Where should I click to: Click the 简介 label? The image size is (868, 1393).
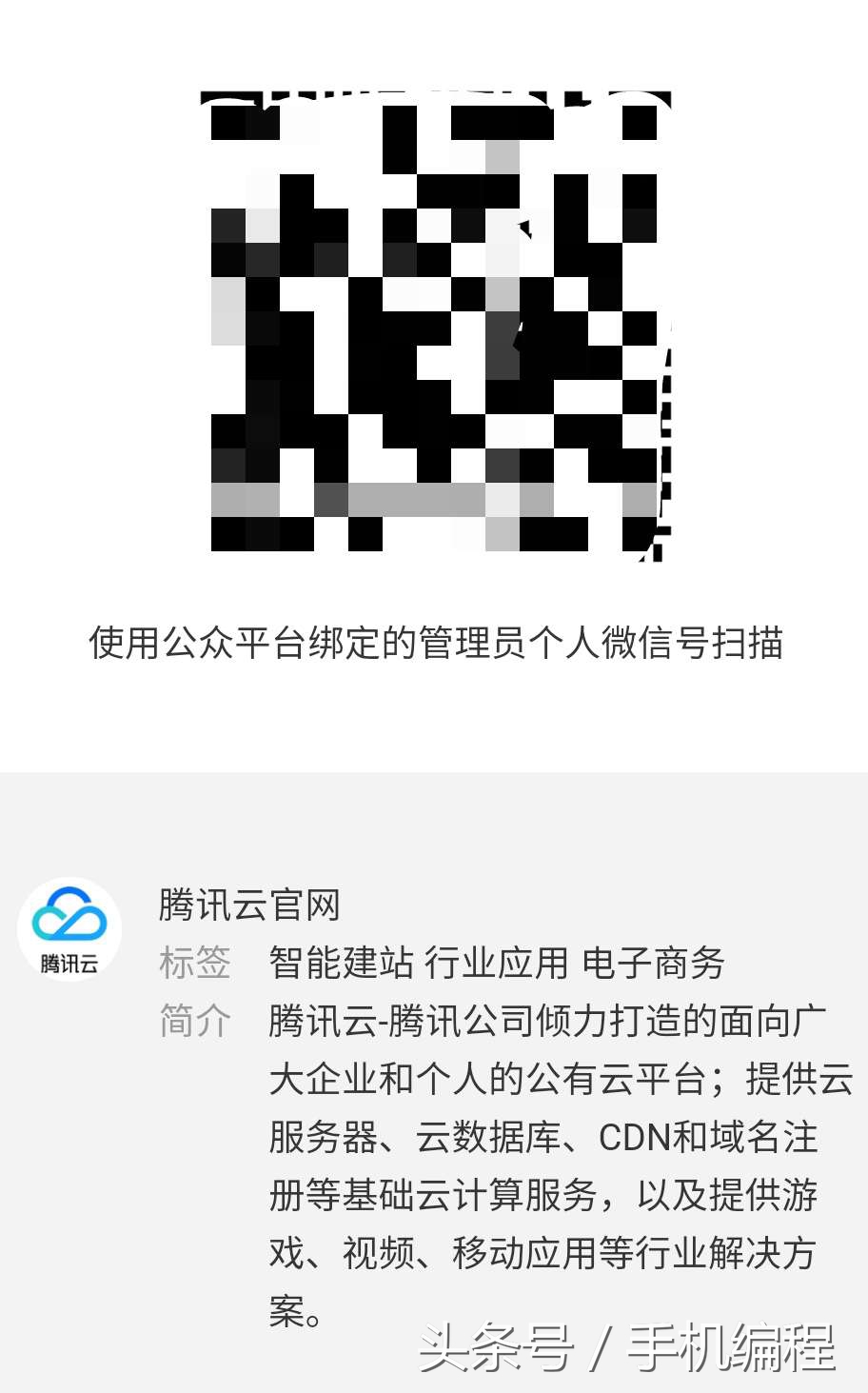coord(194,1021)
